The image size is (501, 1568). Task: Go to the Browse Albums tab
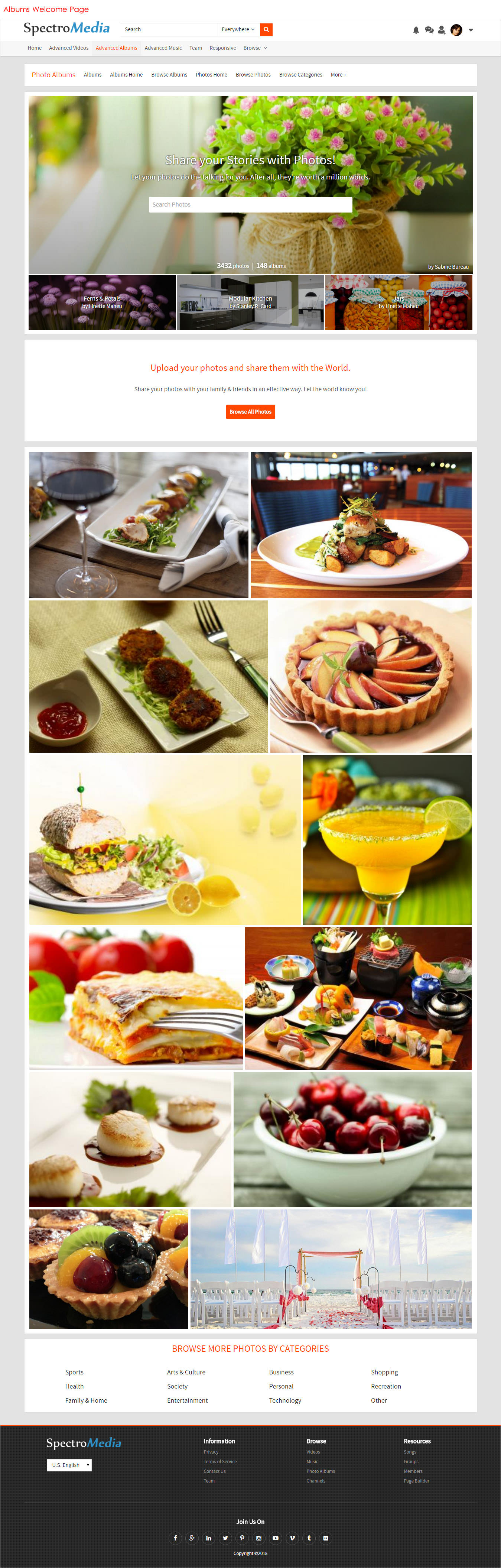coord(169,75)
